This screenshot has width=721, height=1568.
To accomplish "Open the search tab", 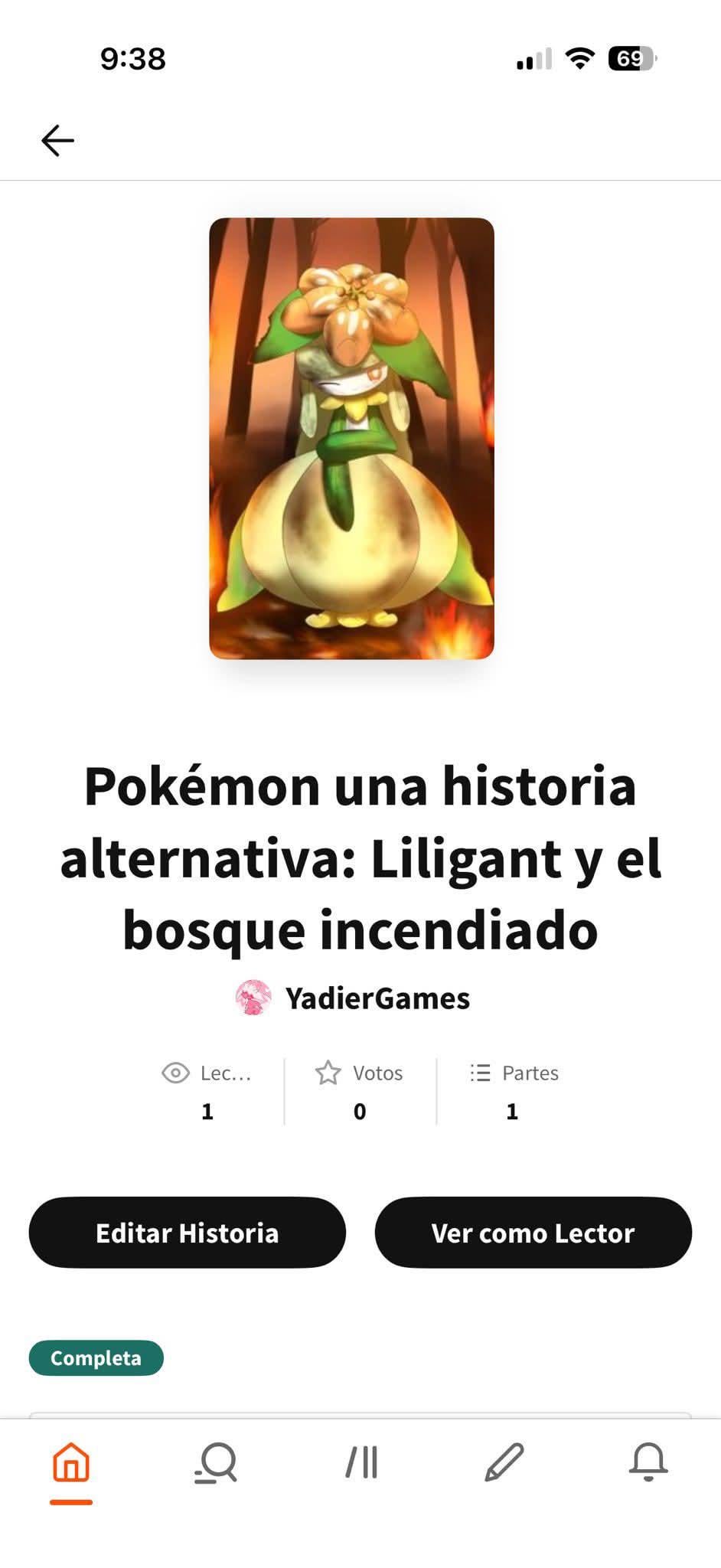I will 215,1463.
